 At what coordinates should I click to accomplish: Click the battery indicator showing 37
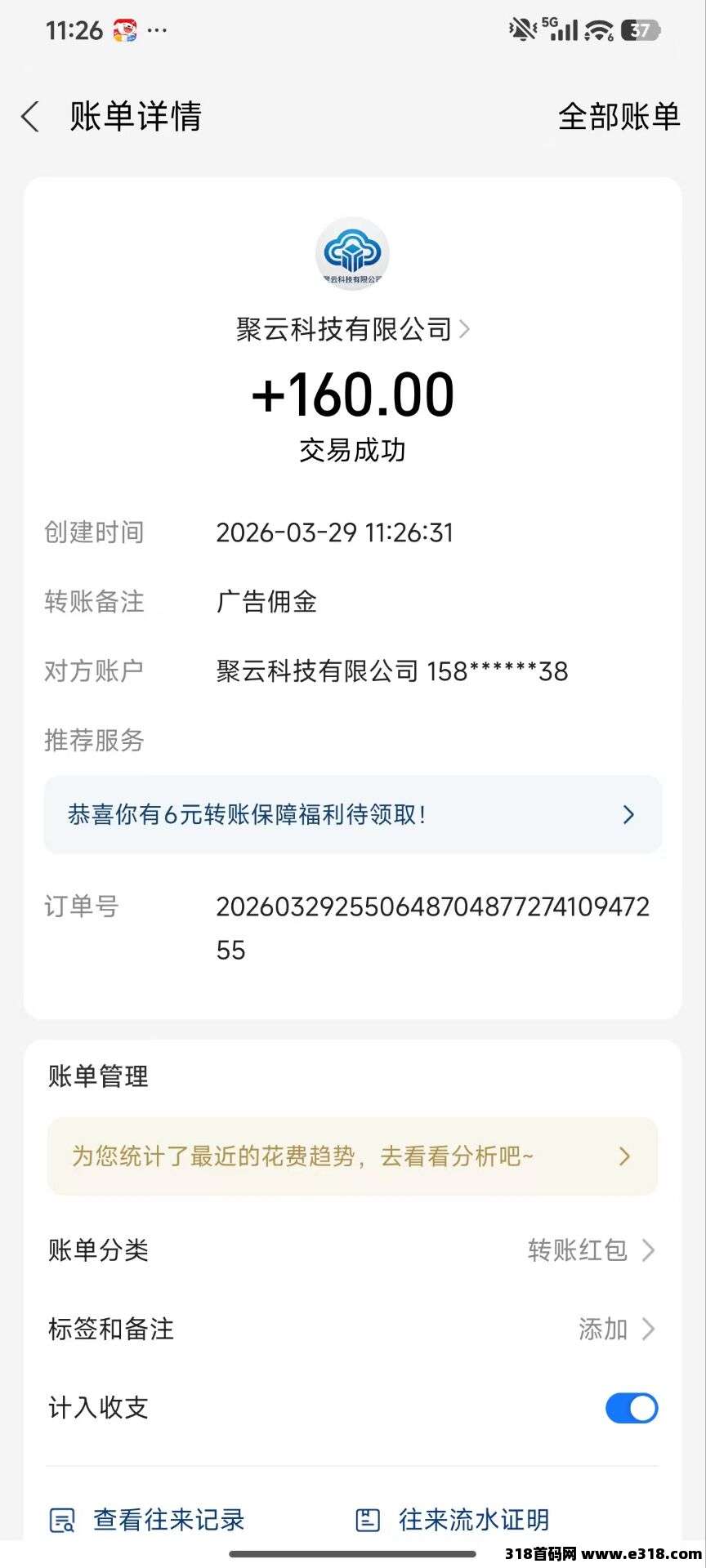tap(641, 29)
